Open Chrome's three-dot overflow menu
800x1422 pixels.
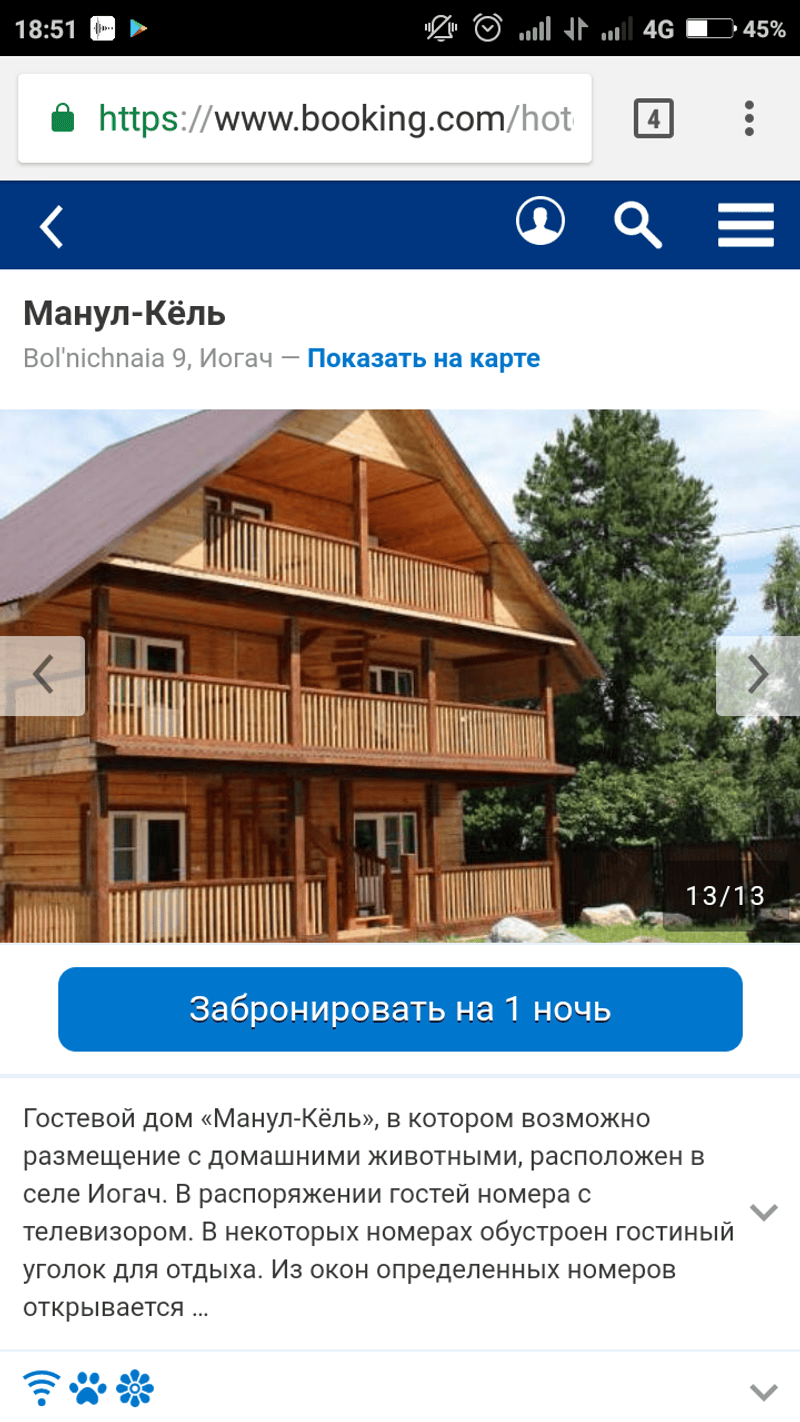(x=749, y=119)
